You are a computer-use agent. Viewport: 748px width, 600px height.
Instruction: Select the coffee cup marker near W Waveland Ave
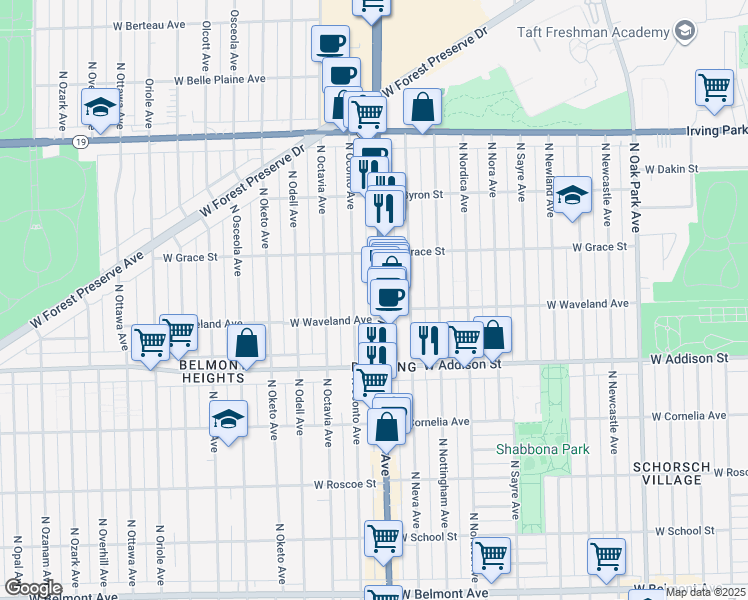(390, 296)
